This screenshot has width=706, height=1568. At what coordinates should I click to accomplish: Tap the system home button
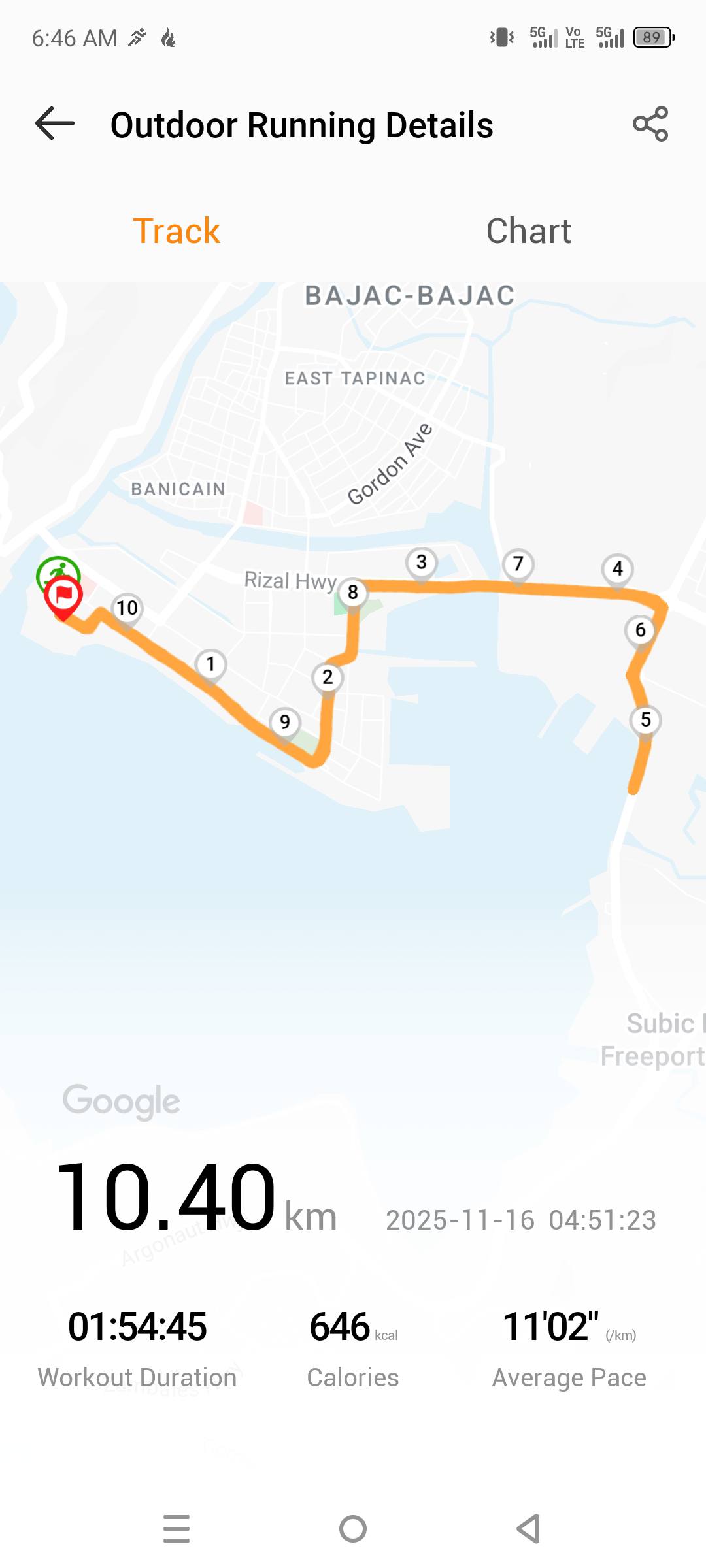pos(353,1529)
